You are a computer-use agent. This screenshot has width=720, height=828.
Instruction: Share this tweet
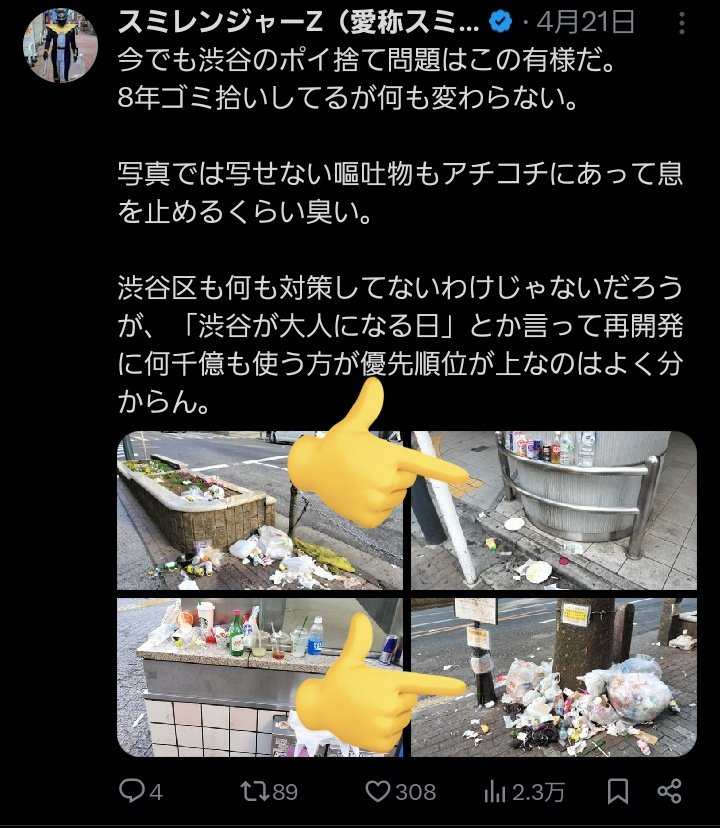[x=672, y=792]
